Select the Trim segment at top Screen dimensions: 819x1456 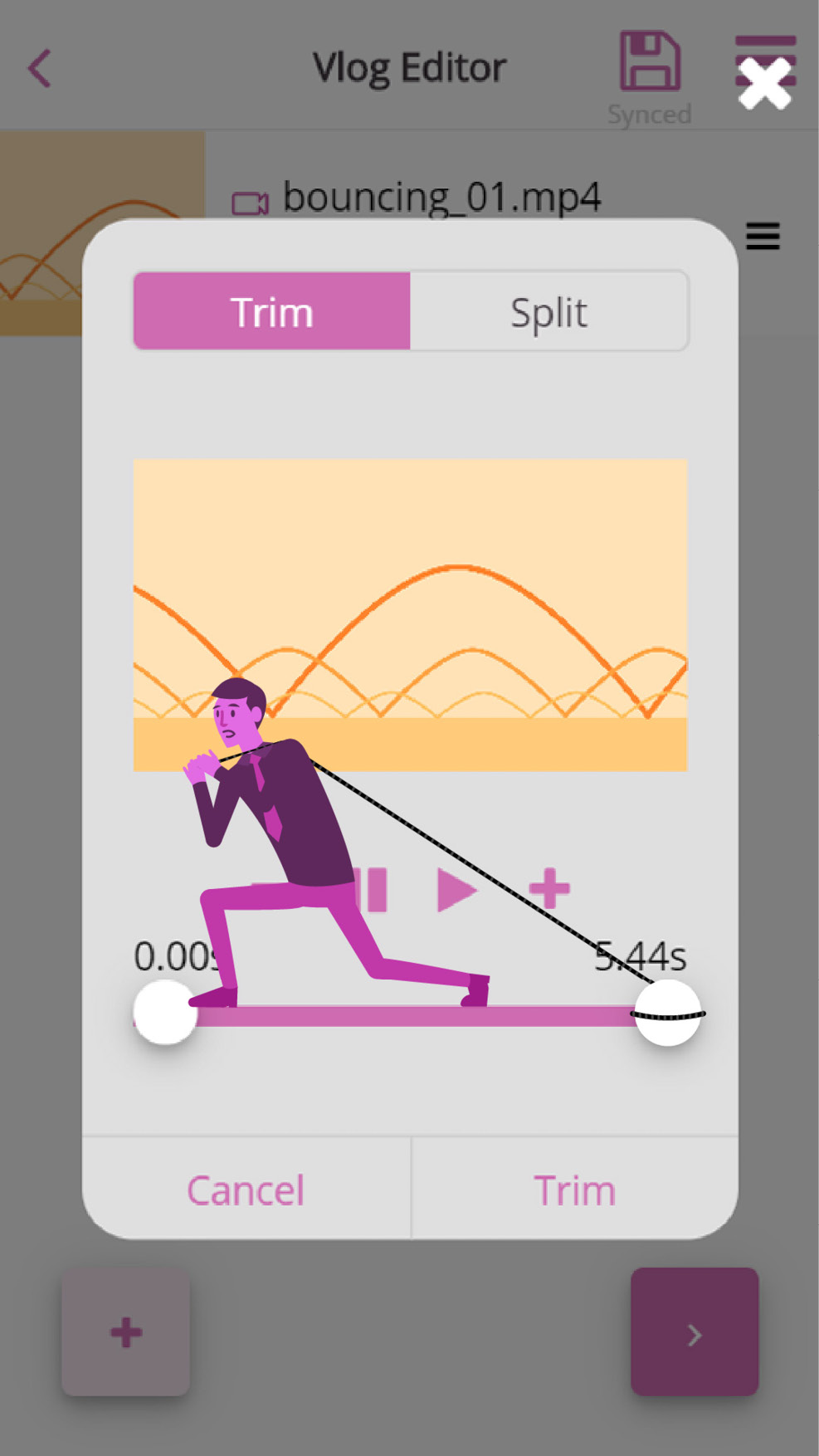click(272, 312)
